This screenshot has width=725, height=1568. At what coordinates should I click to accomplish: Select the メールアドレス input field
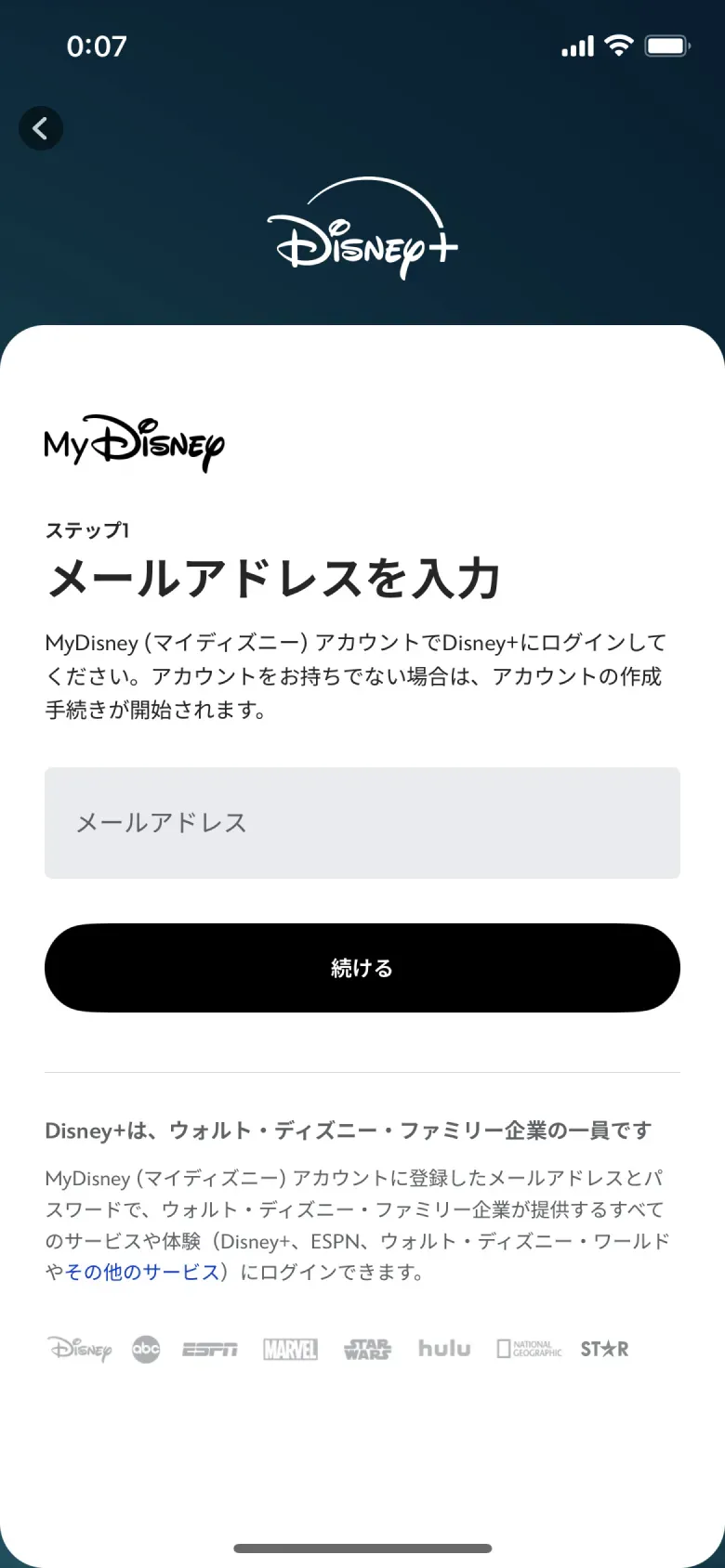[362, 822]
